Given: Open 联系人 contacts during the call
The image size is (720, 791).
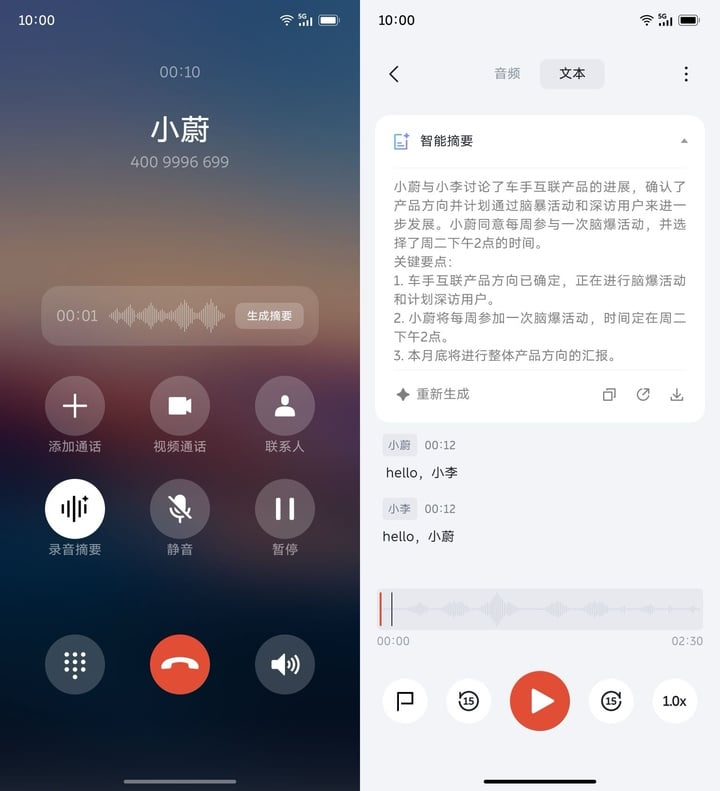Looking at the screenshot, I should [285, 406].
